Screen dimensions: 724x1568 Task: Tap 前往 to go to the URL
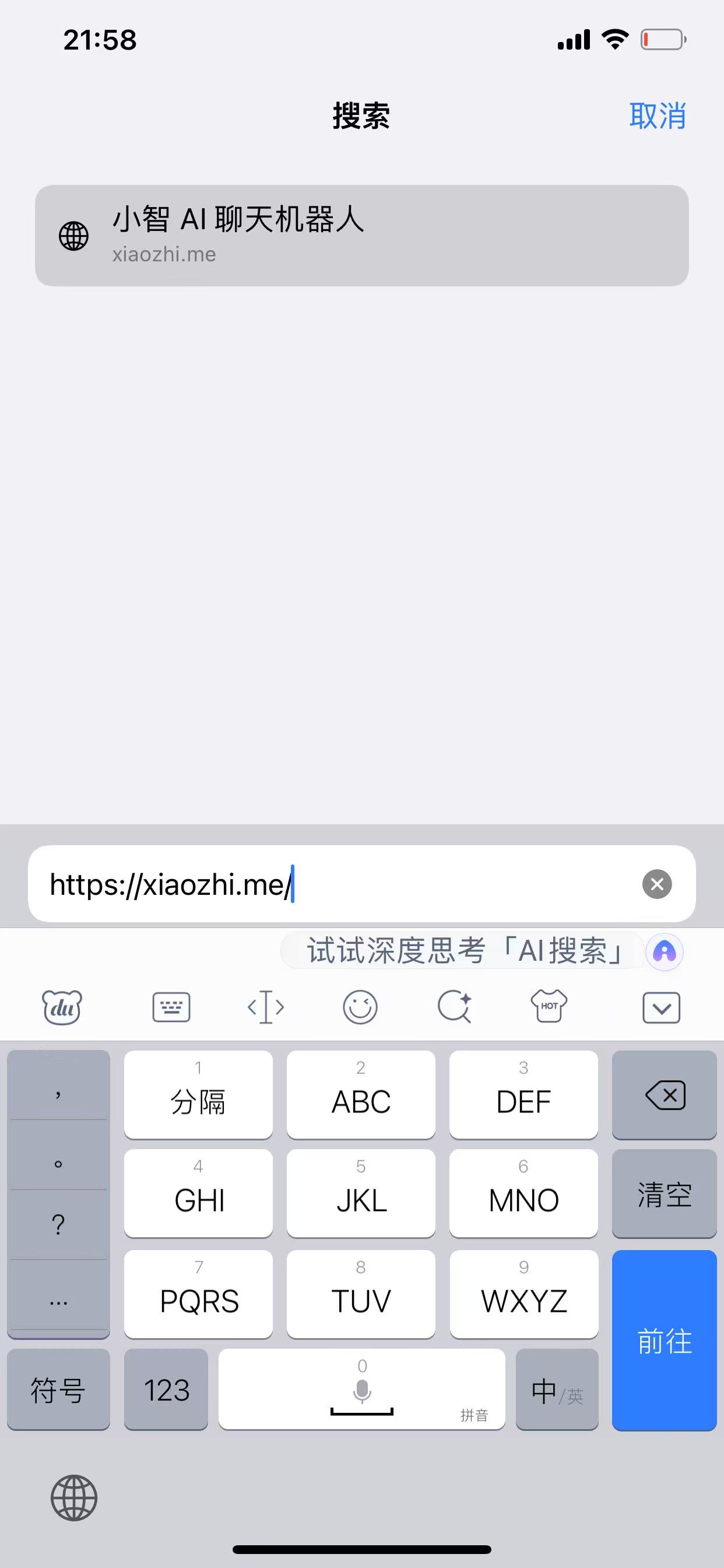(665, 1340)
